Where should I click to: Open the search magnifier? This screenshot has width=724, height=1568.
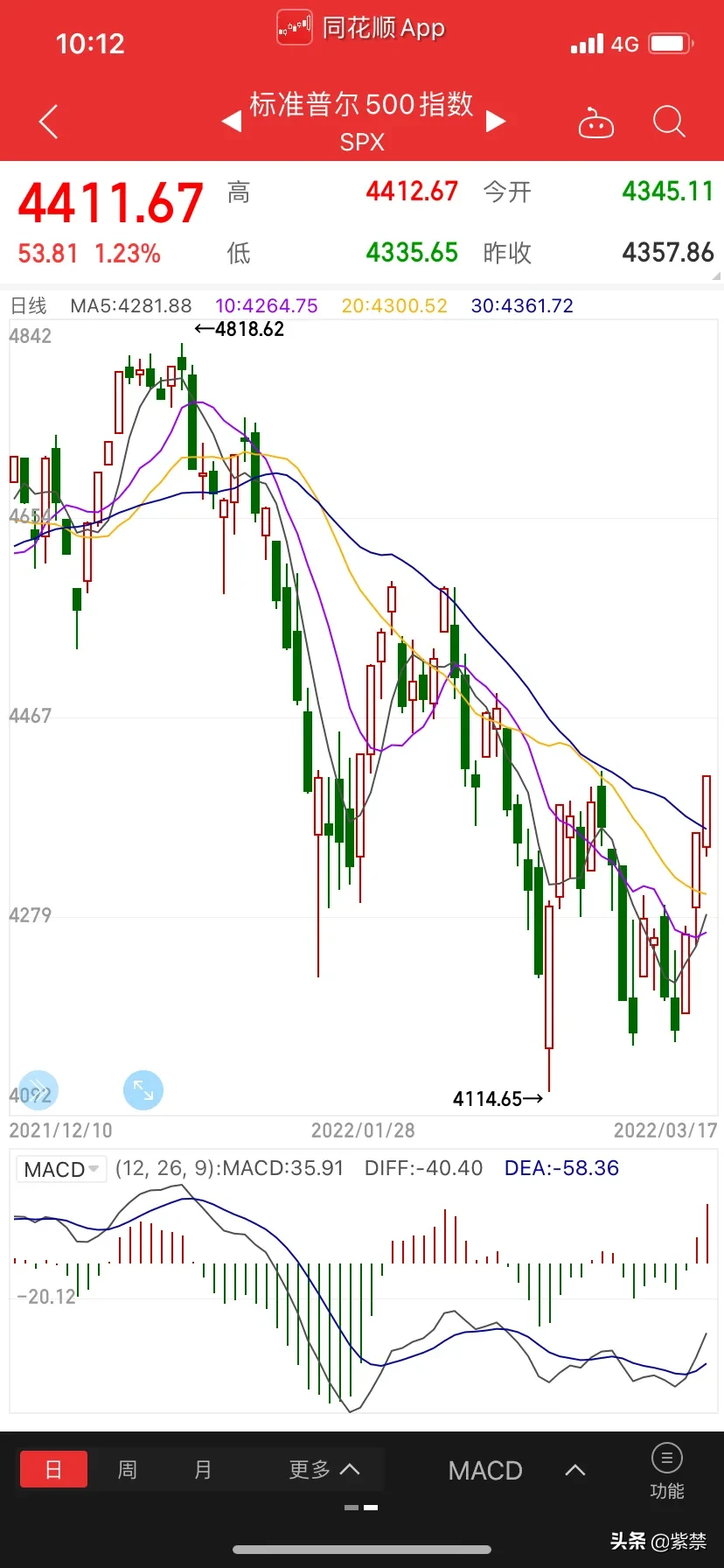click(x=669, y=122)
